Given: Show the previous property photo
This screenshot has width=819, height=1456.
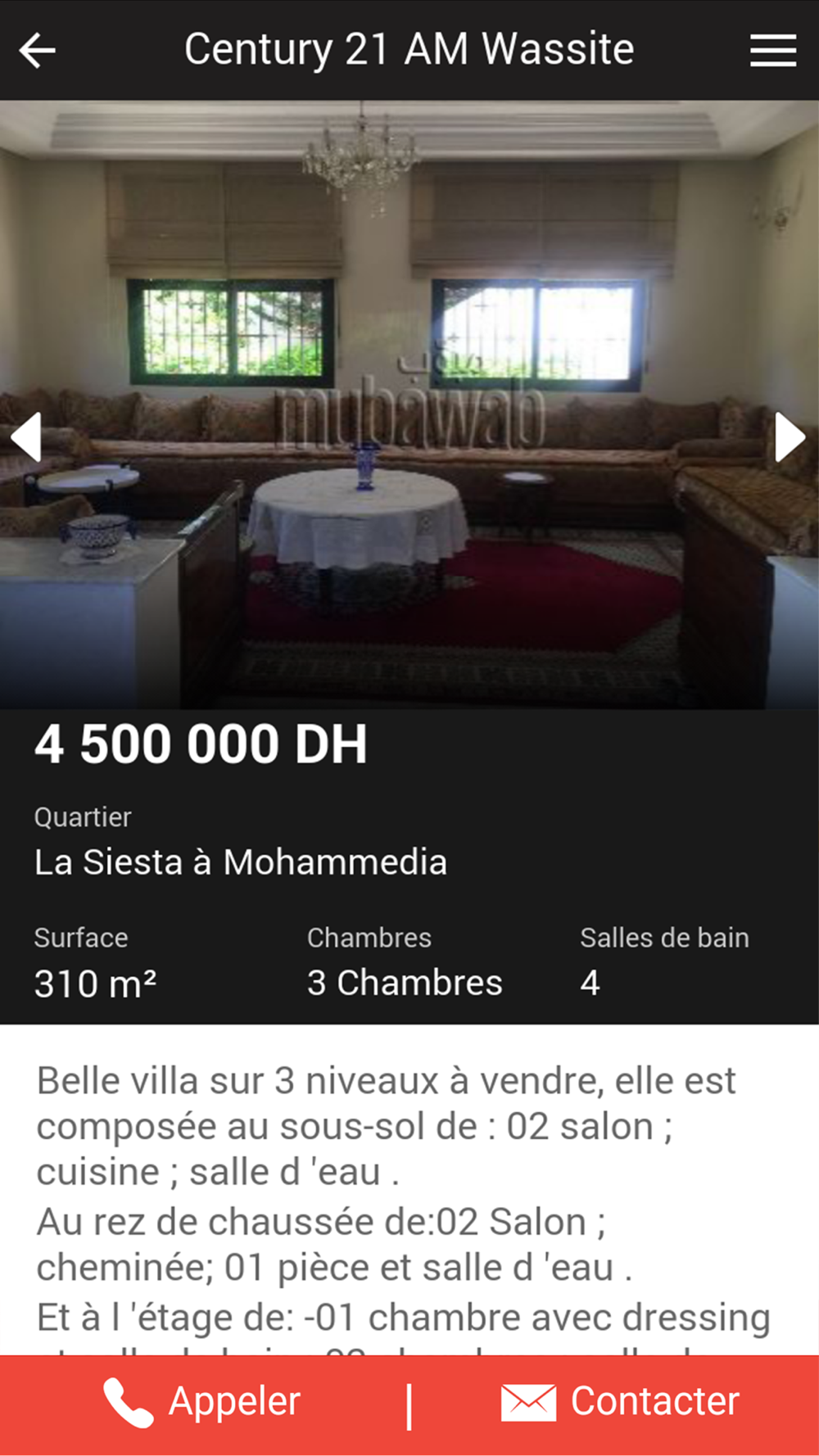Looking at the screenshot, I should tap(26, 437).
